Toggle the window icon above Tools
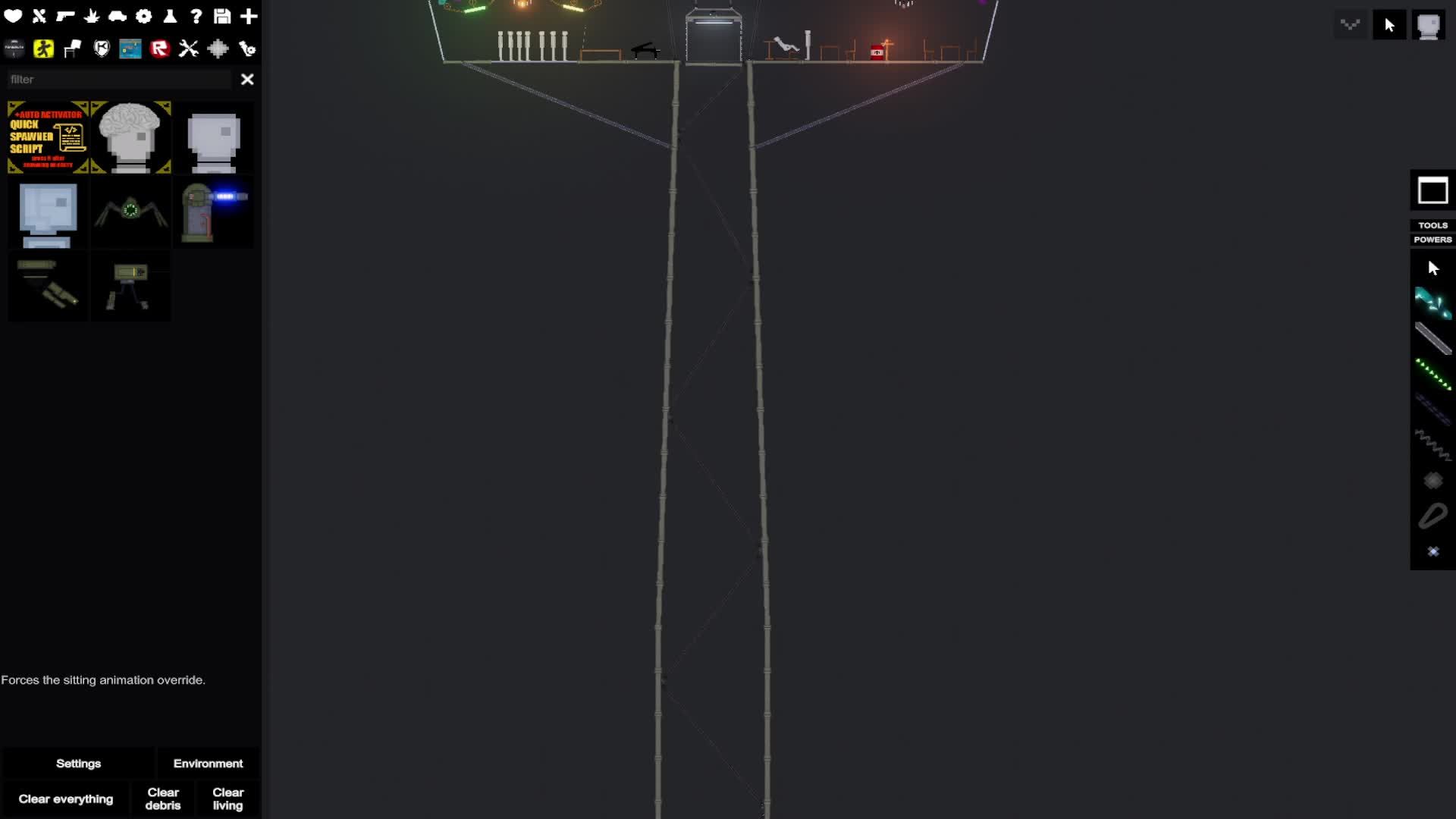This screenshot has height=819, width=1456. [1432, 190]
